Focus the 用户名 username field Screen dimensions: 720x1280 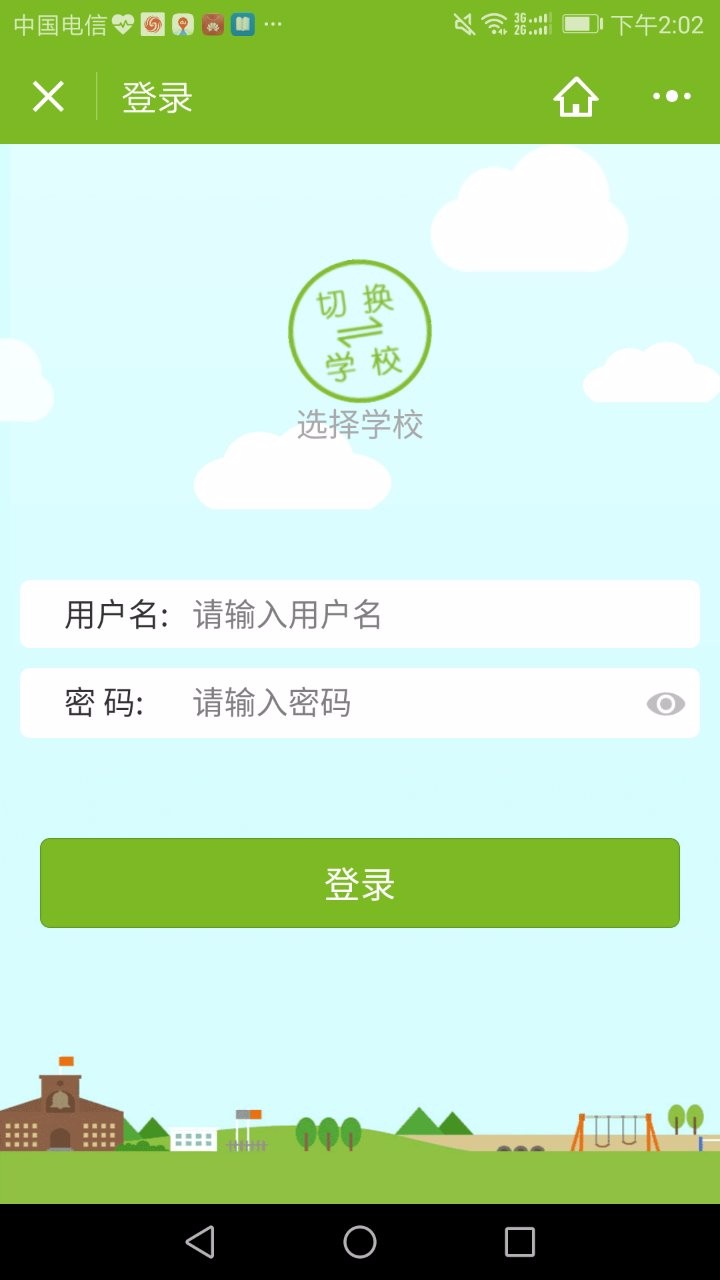[360, 614]
